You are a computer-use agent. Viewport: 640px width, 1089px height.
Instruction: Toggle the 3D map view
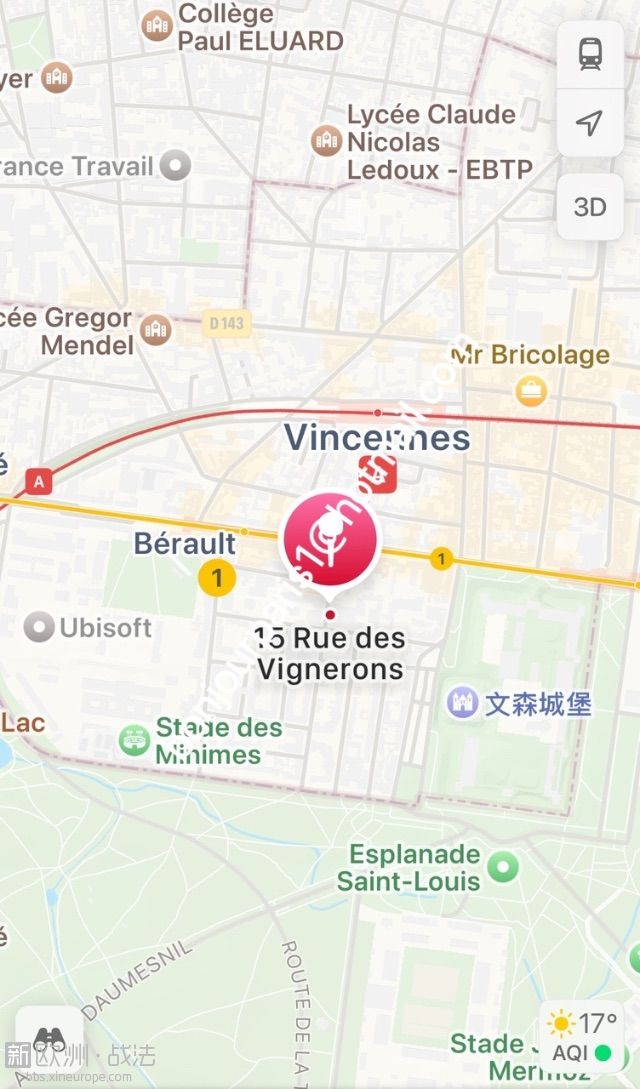tap(590, 207)
